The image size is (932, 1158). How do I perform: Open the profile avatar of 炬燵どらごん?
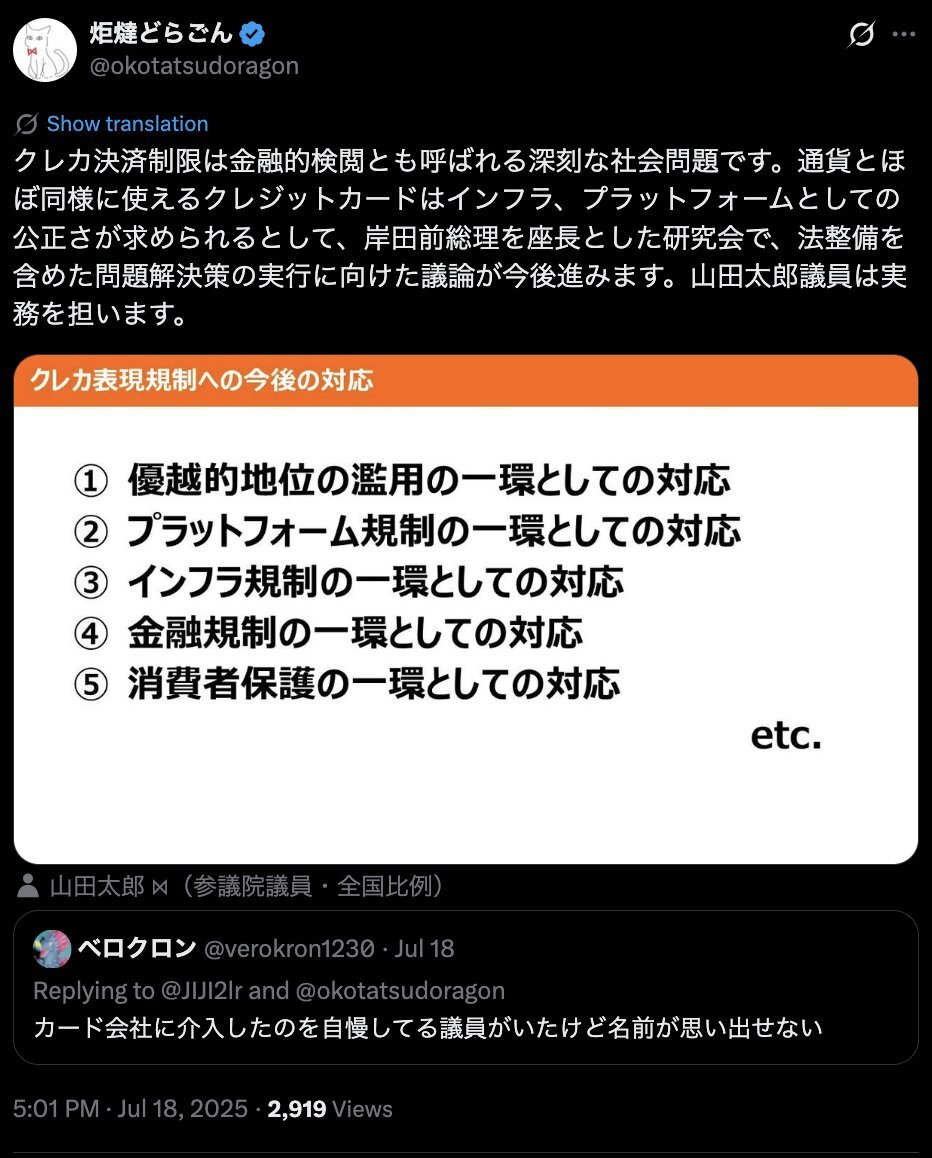[x=45, y=50]
